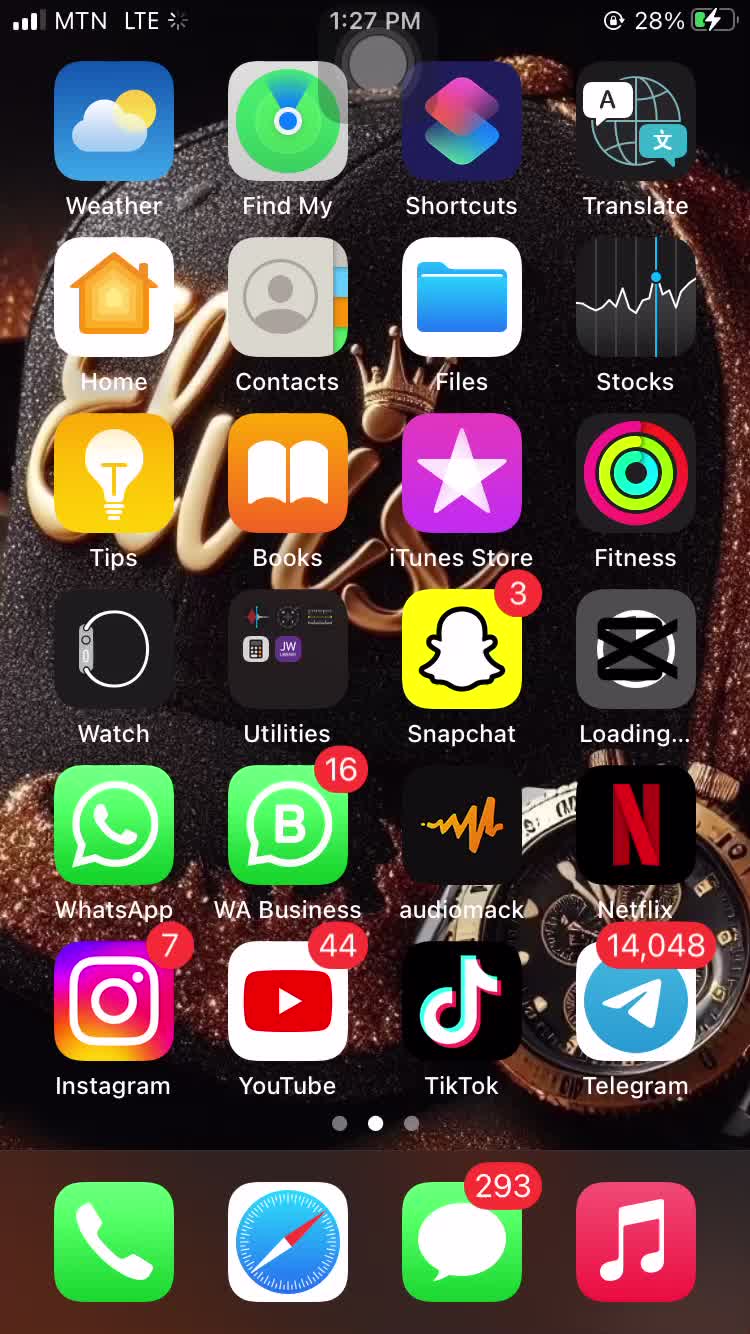This screenshot has height=1334, width=750.
Task: Launch YouTube
Action: [288, 1001]
